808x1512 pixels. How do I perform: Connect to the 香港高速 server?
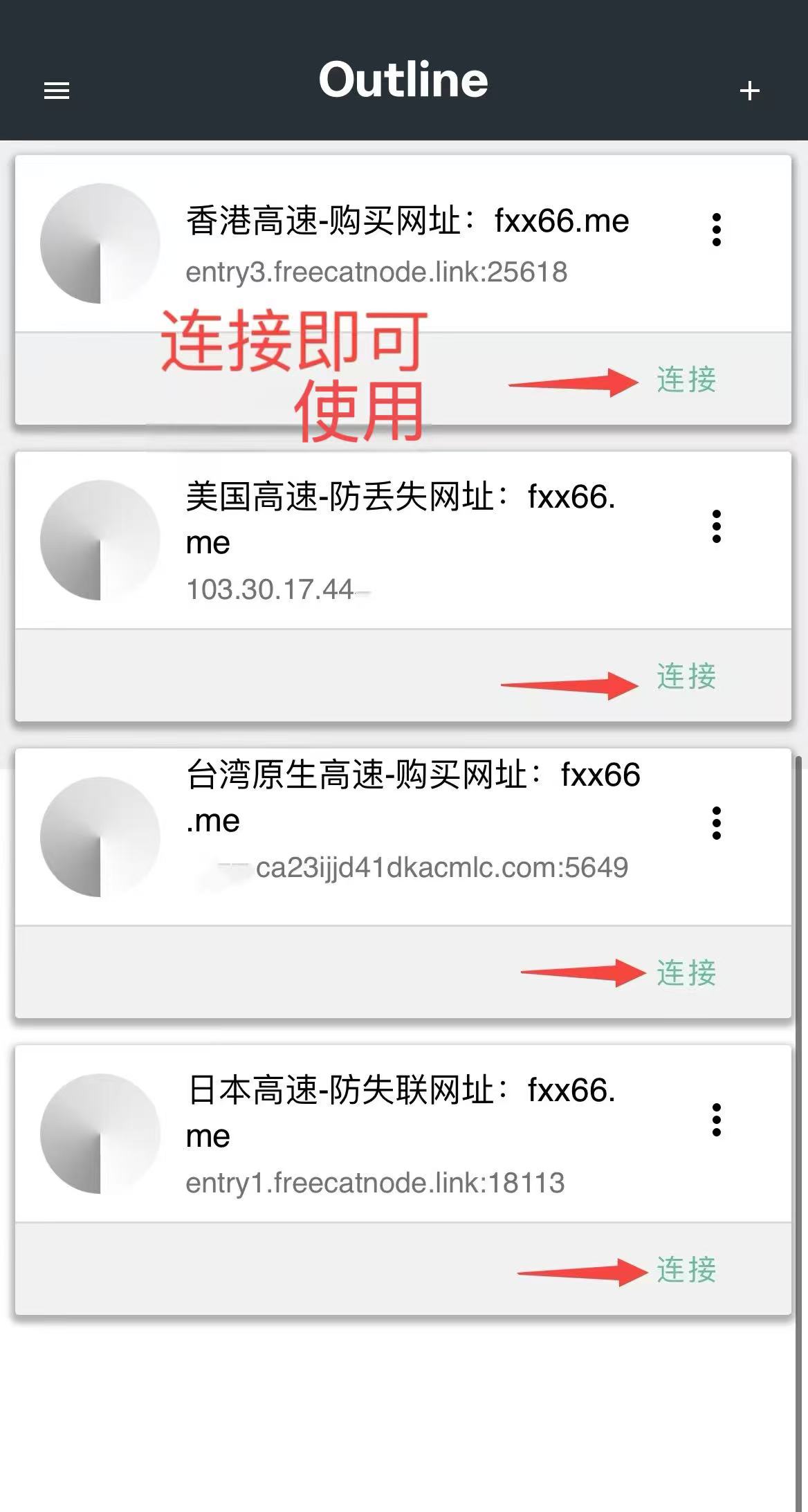pos(686,380)
